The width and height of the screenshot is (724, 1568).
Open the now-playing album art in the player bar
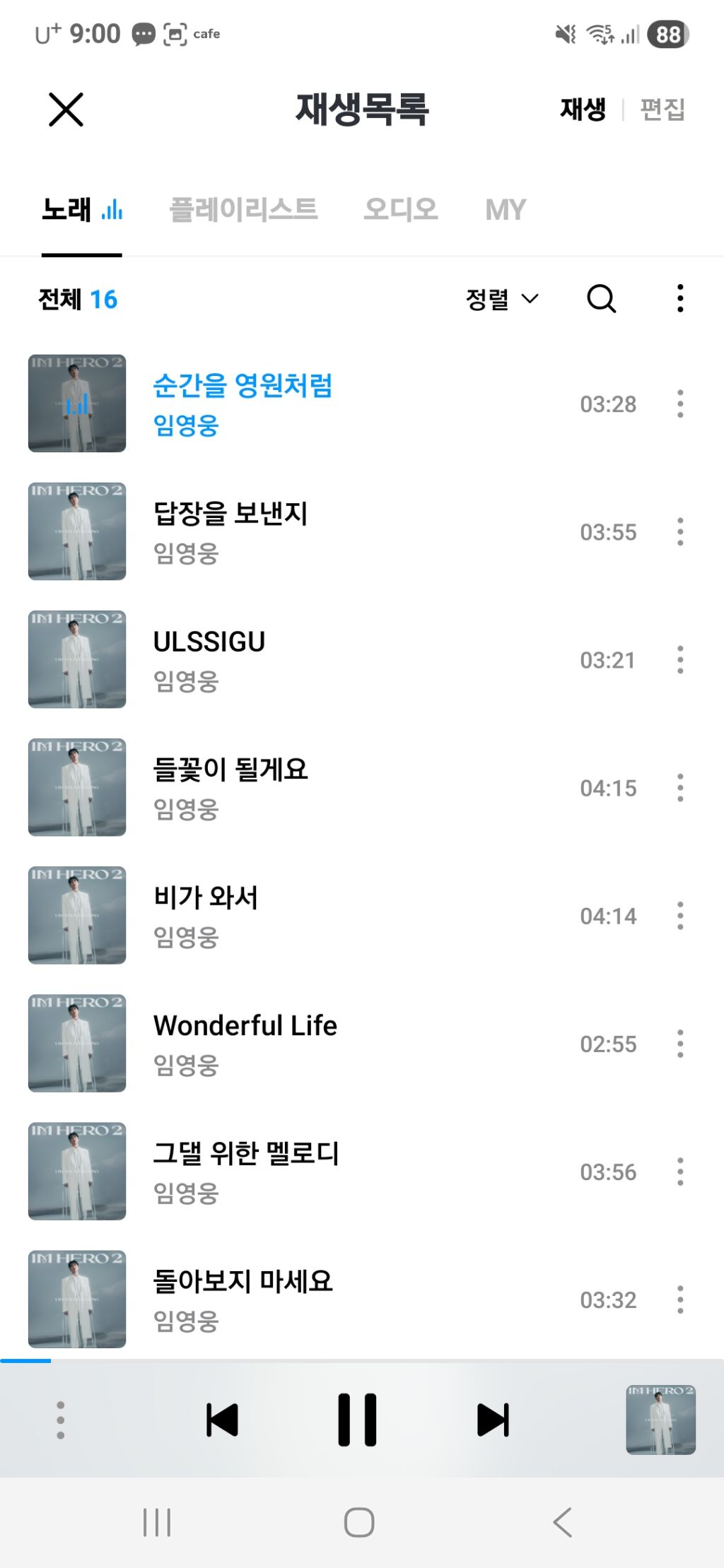(660, 1420)
